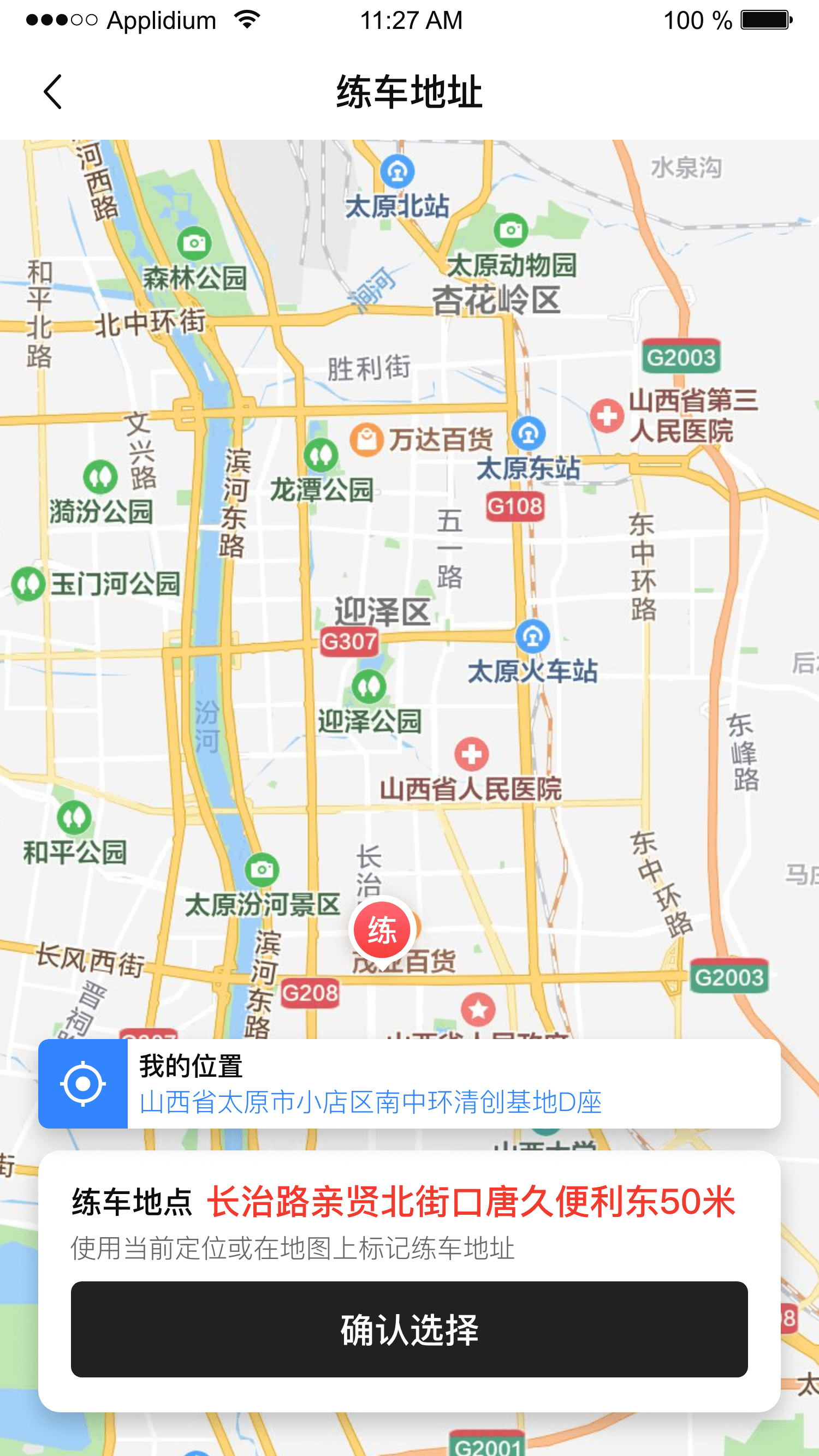Tap the 确认选择 button

pyautogui.click(x=409, y=1329)
